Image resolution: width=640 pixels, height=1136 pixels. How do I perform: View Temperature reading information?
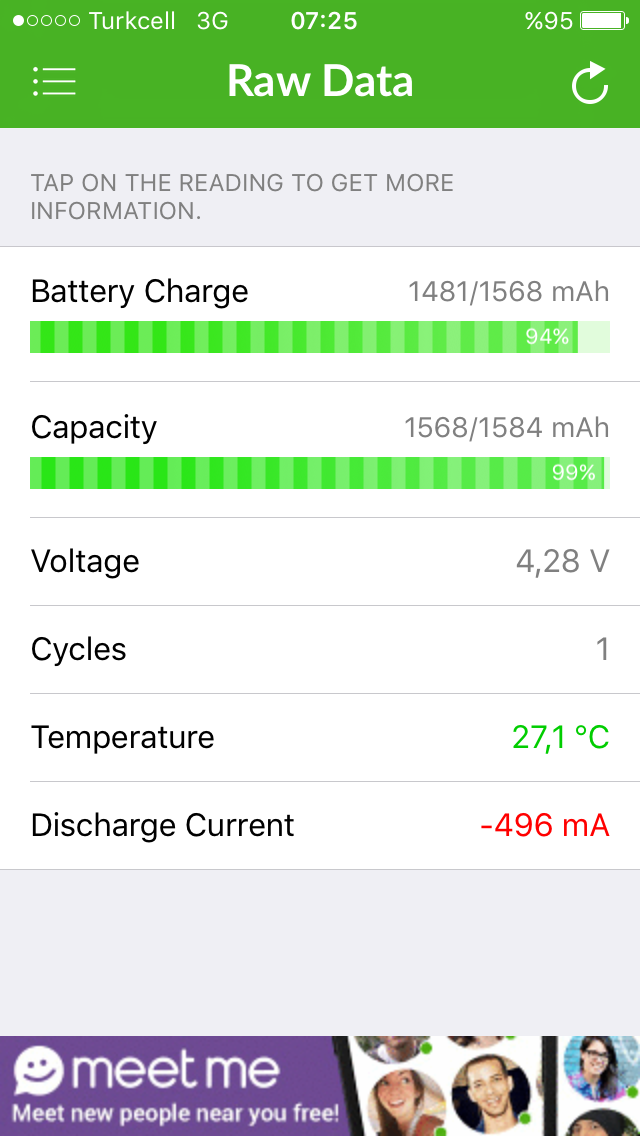click(x=320, y=738)
